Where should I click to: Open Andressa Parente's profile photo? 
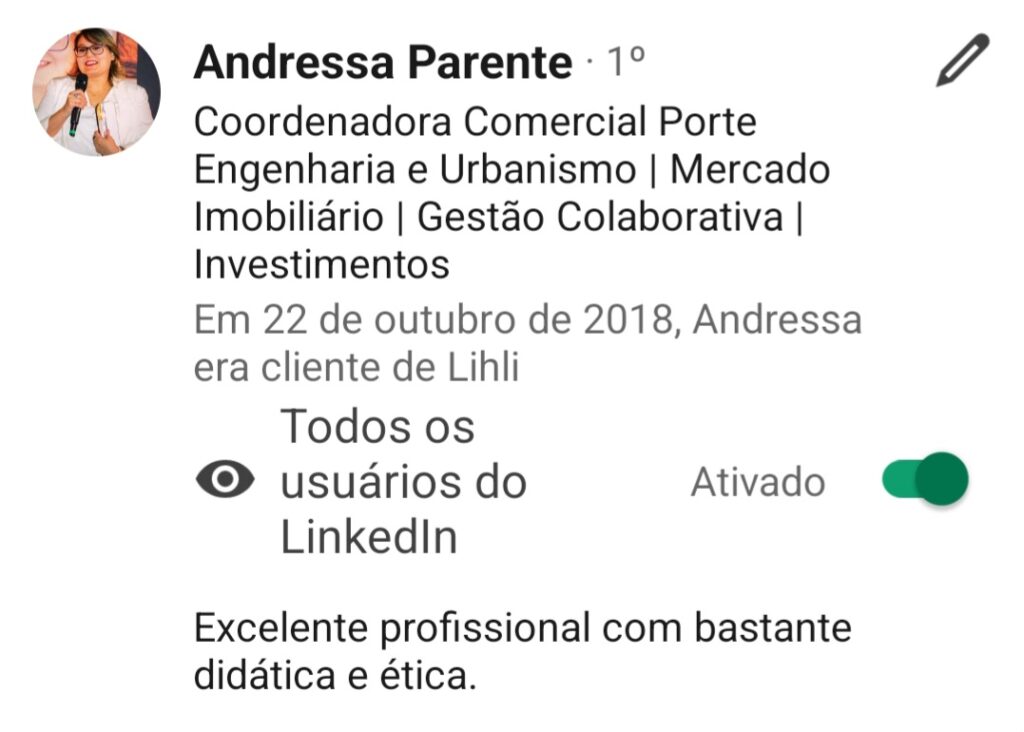pos(96,92)
